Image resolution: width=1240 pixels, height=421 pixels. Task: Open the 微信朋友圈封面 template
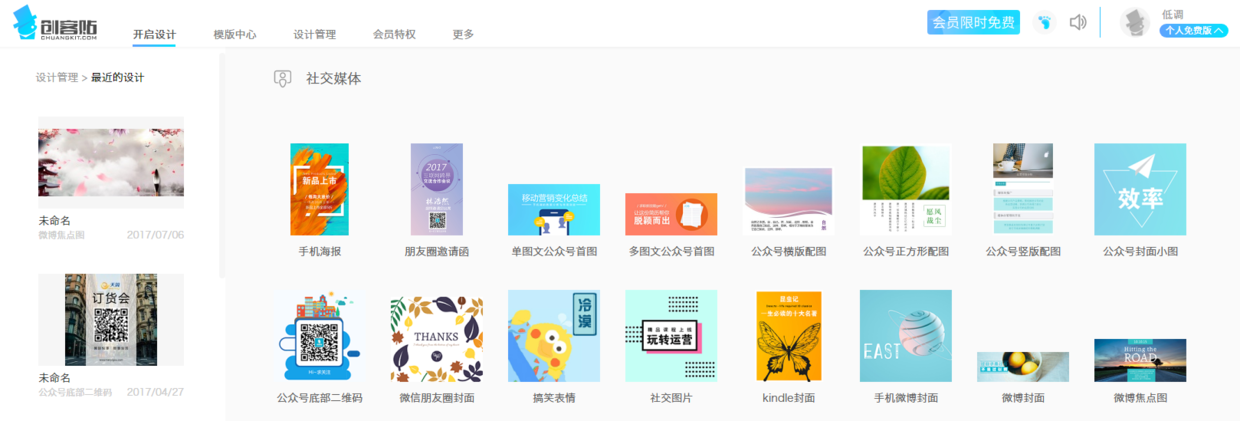[x=436, y=338]
